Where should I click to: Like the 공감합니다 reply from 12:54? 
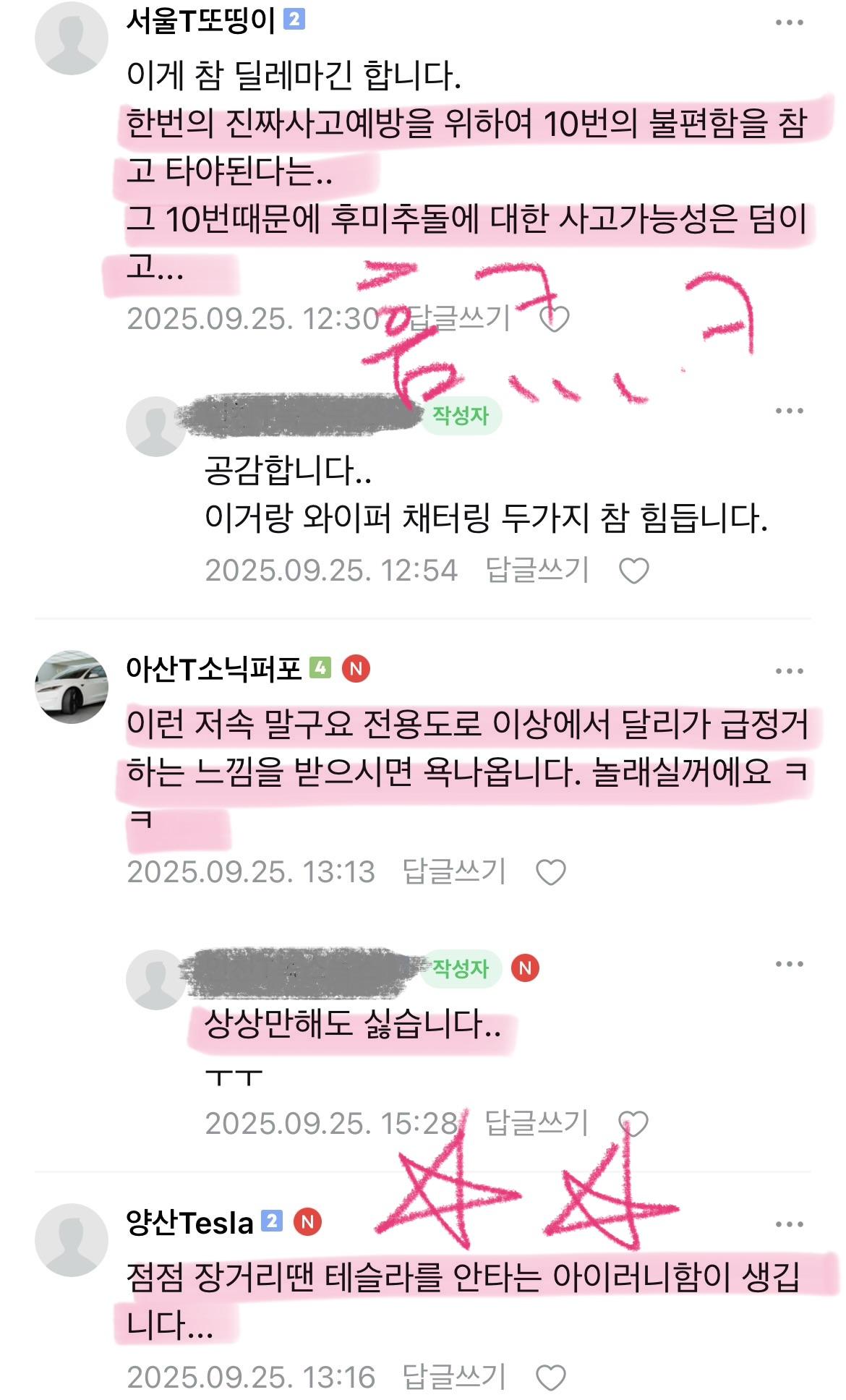pyautogui.click(x=634, y=571)
